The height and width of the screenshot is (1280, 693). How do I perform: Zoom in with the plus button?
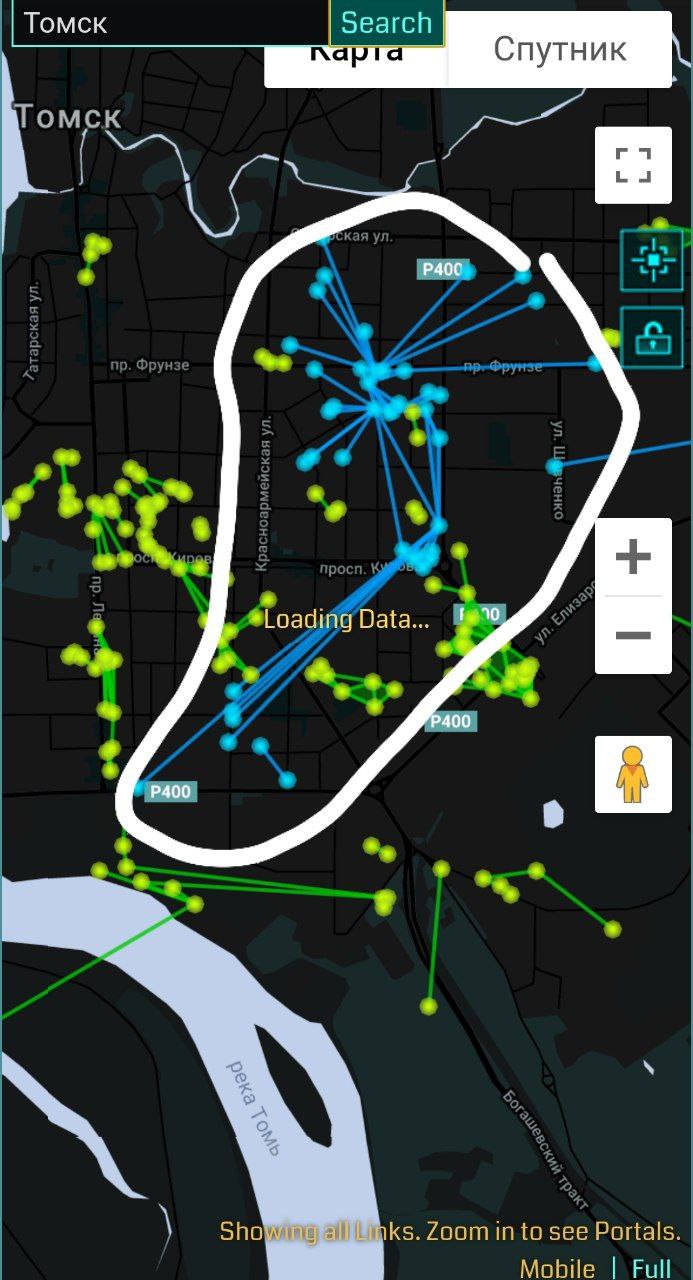633,557
